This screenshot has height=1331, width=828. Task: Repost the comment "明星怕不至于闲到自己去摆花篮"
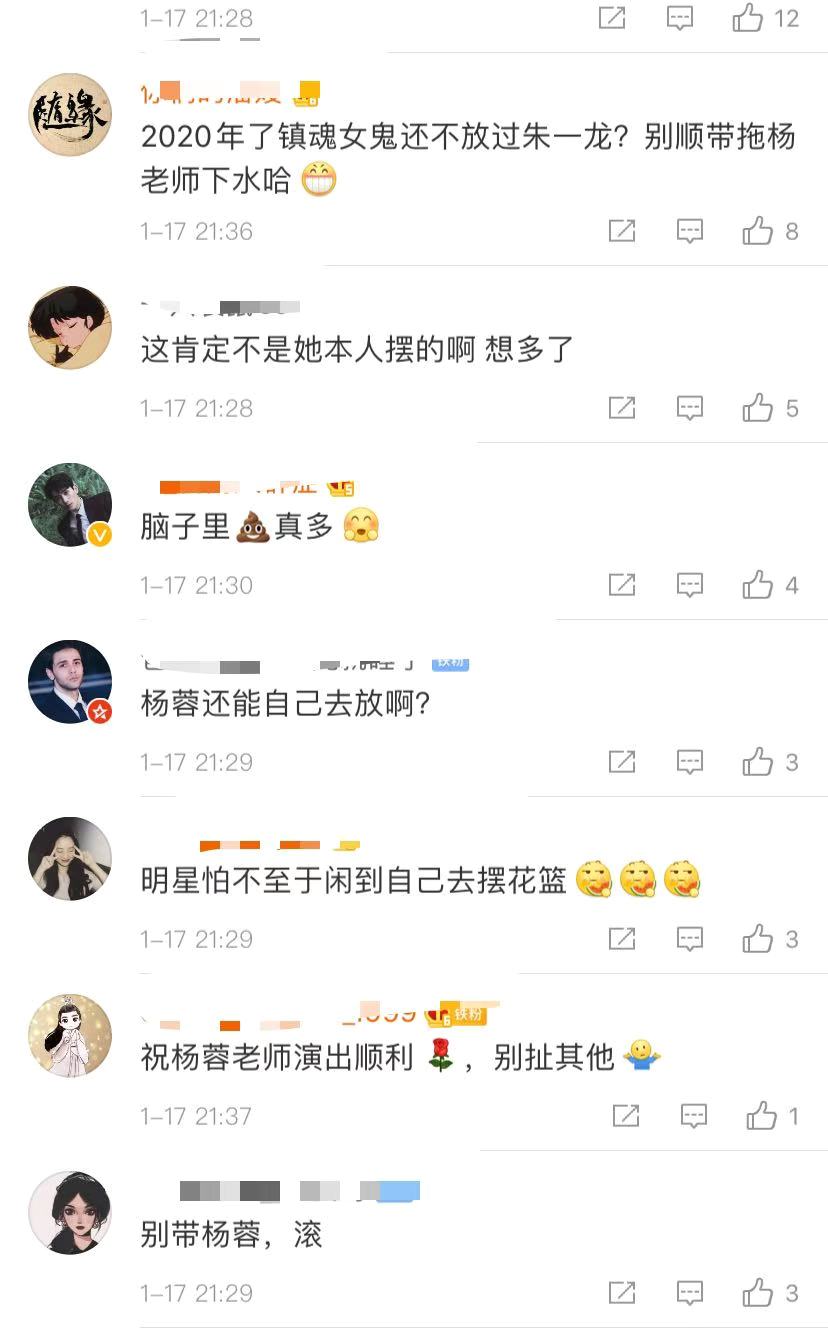point(622,939)
